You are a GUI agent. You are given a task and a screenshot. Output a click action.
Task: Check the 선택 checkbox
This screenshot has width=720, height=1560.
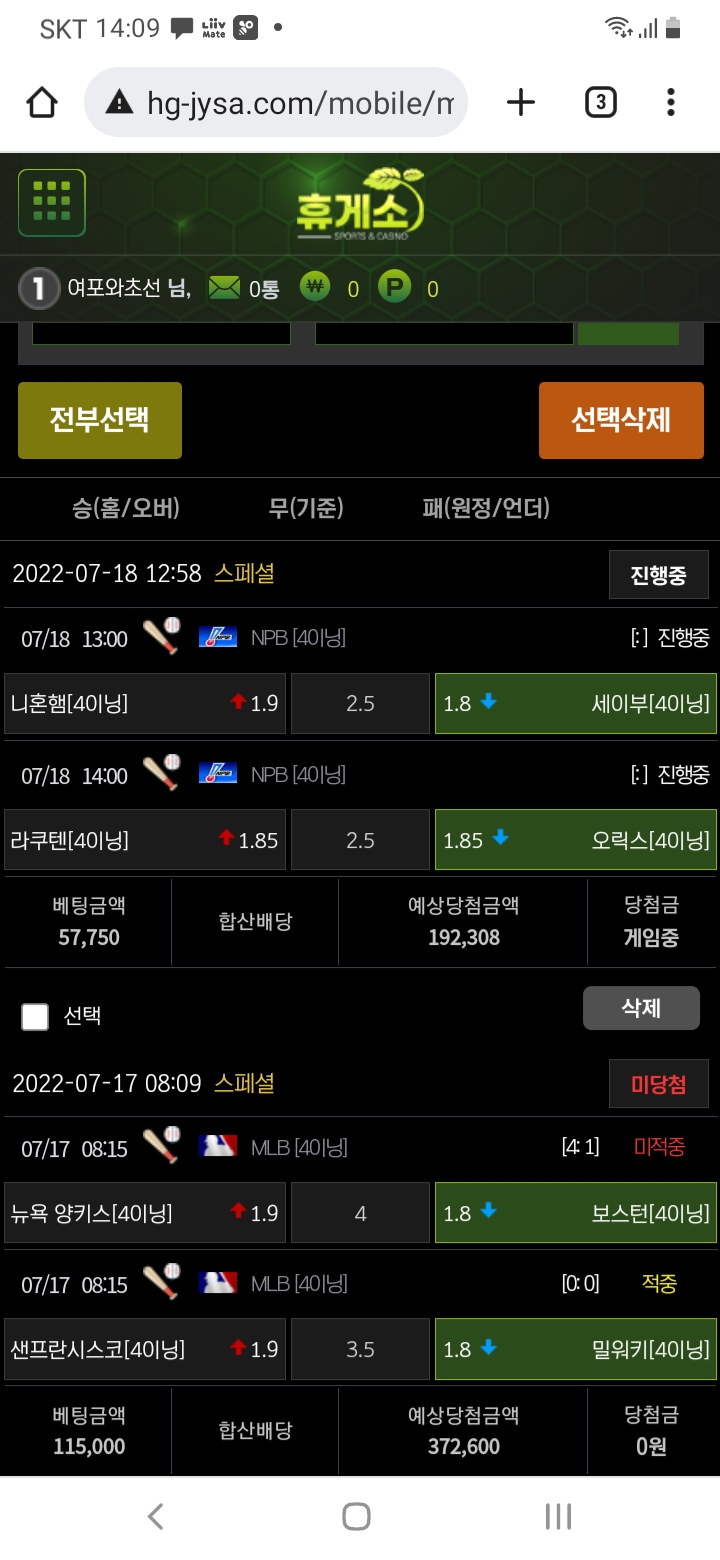[x=35, y=1017]
